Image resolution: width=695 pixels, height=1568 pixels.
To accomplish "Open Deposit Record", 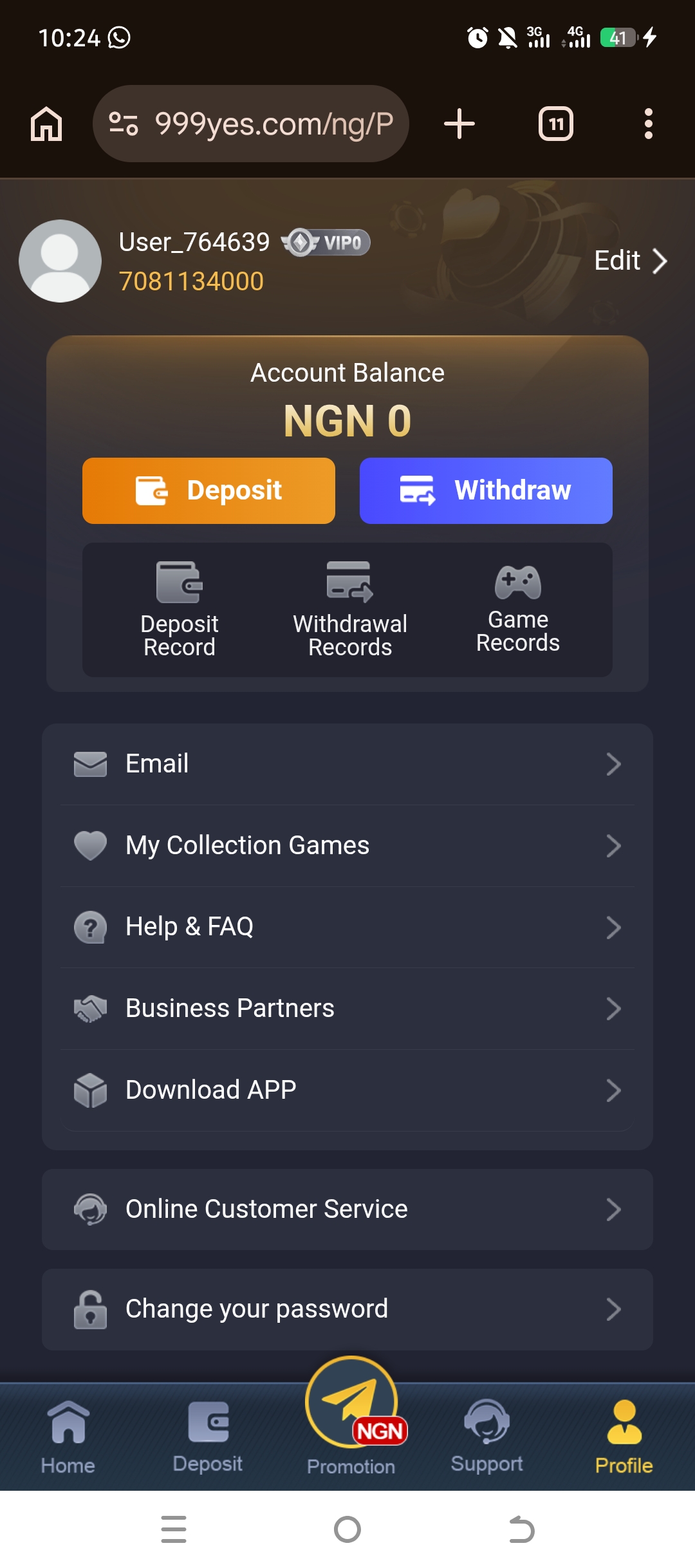I will 180,609.
